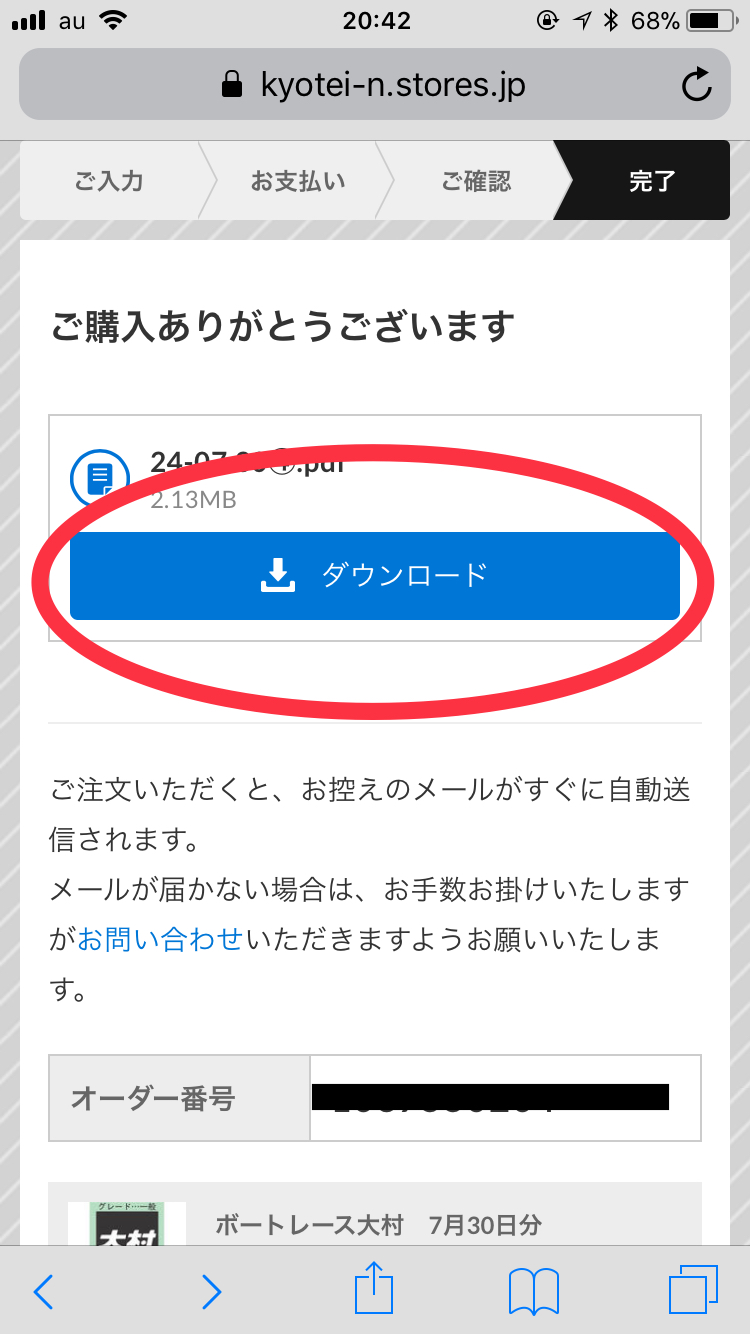Open the ボートレース大村 7月30日分 product item

(x=379, y=1225)
